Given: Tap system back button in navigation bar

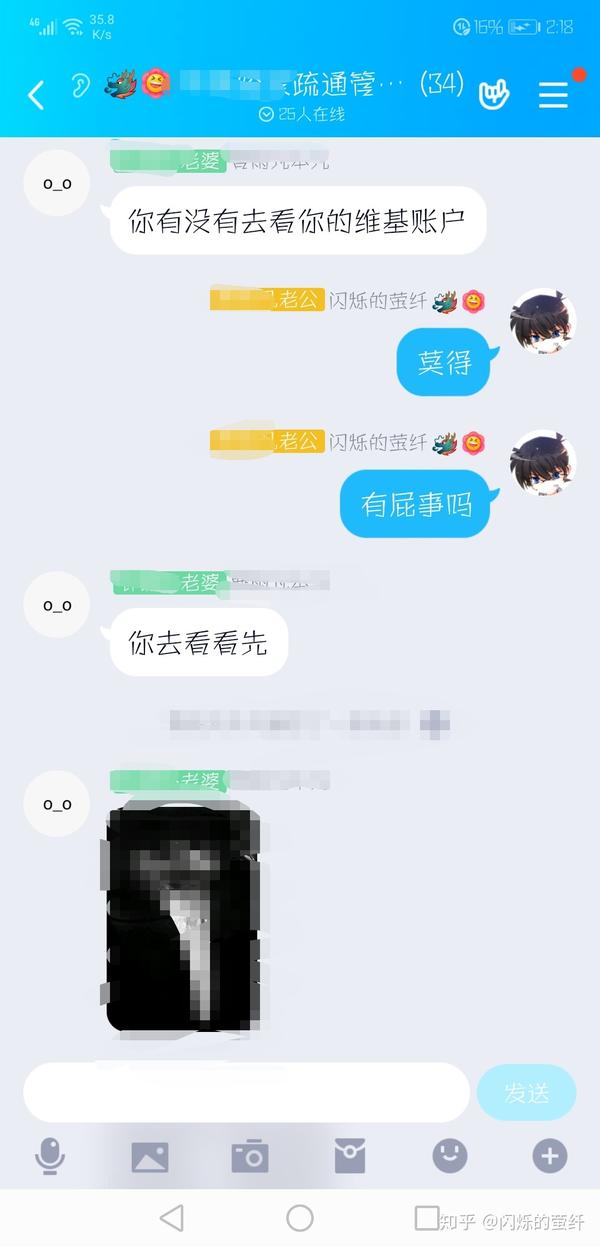Looking at the screenshot, I should tap(172, 1217).
